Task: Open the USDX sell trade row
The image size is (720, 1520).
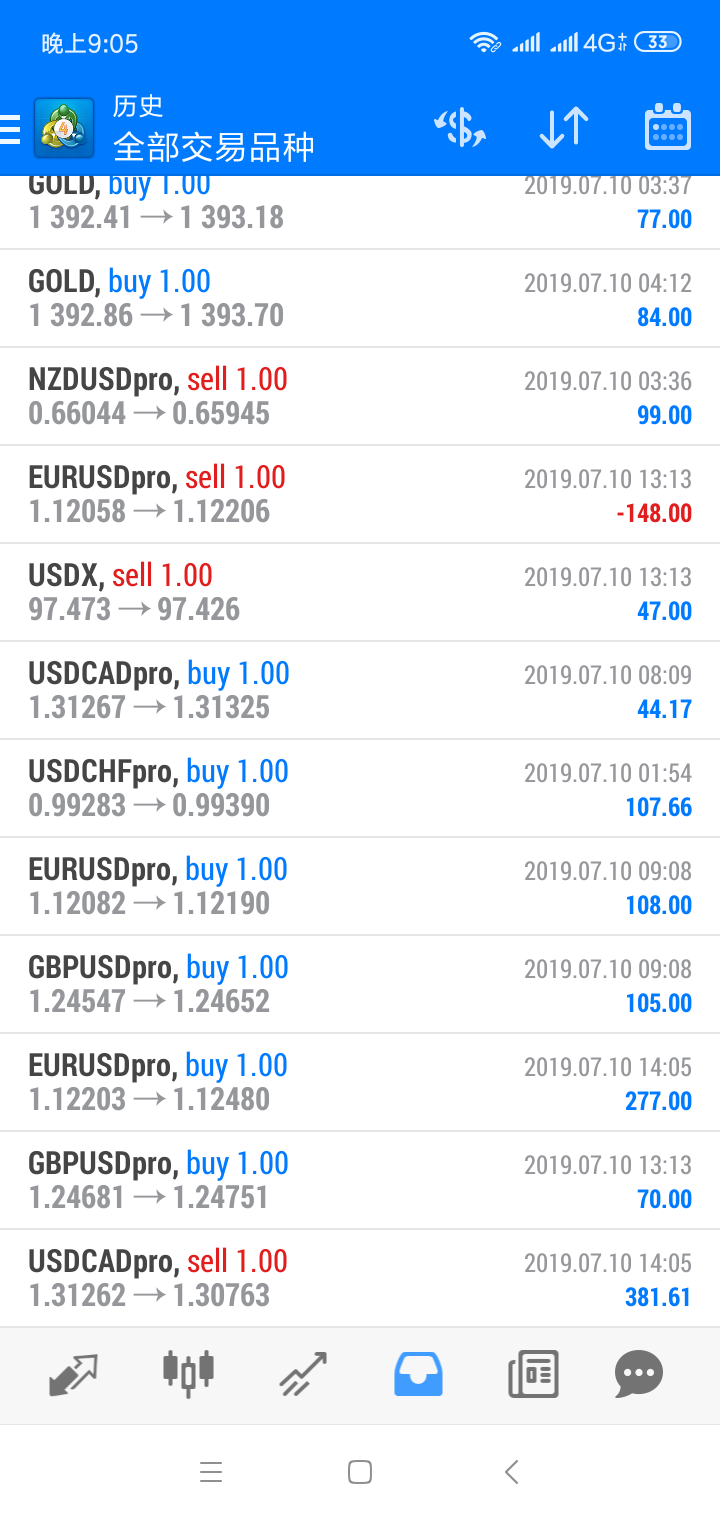Action: pyautogui.click(x=360, y=592)
